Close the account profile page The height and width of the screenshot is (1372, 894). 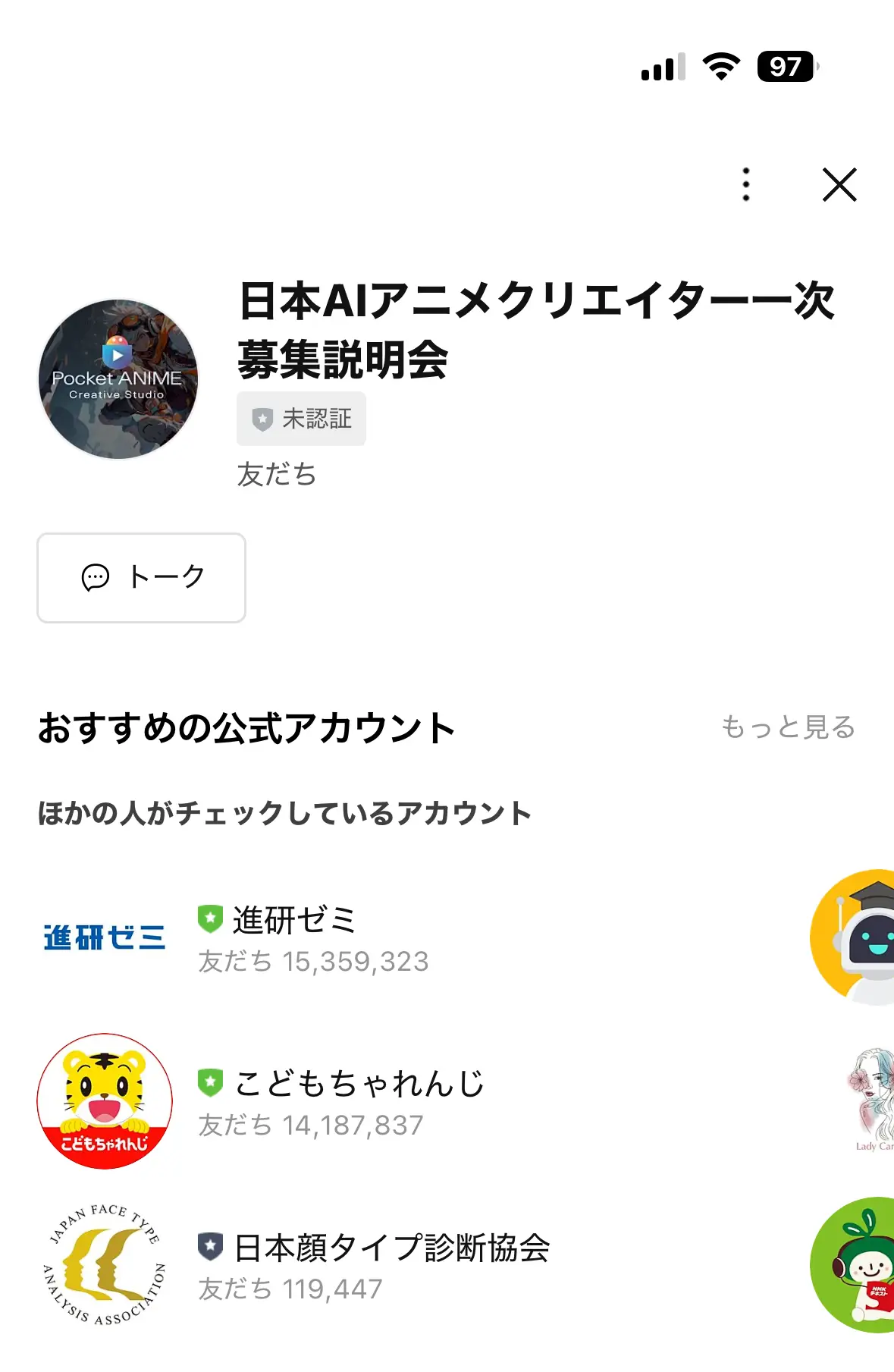pyautogui.click(x=839, y=185)
